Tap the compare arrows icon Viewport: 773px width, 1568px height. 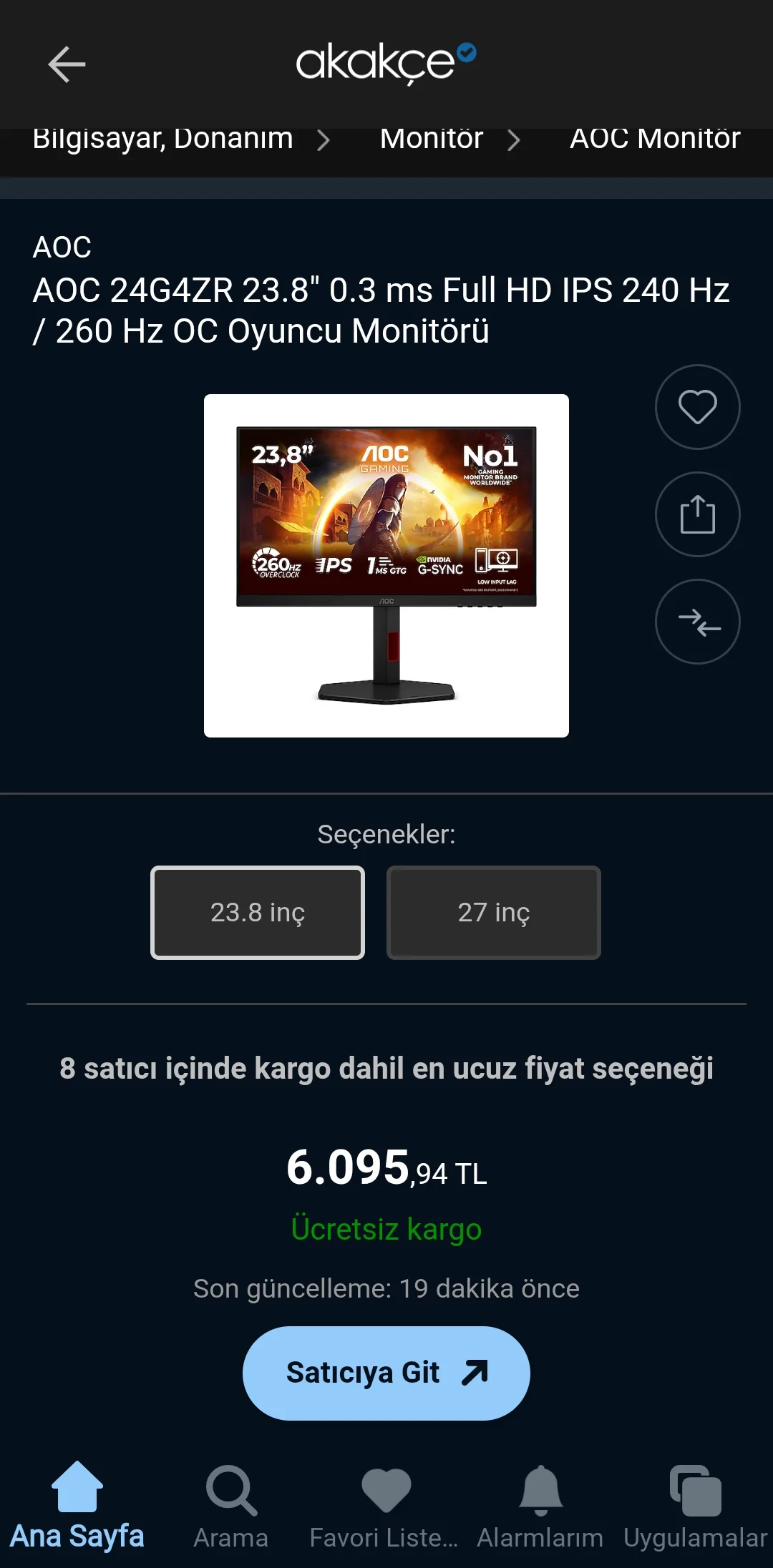click(698, 622)
